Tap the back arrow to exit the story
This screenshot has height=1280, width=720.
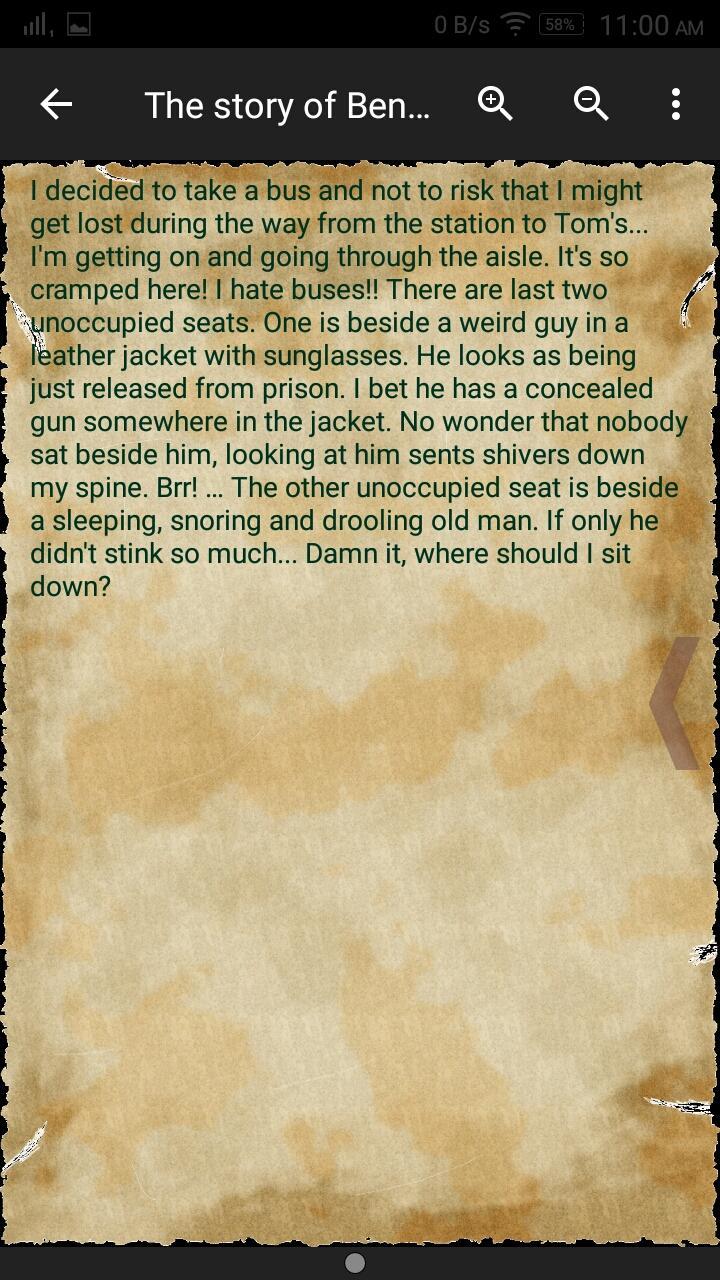(56, 104)
